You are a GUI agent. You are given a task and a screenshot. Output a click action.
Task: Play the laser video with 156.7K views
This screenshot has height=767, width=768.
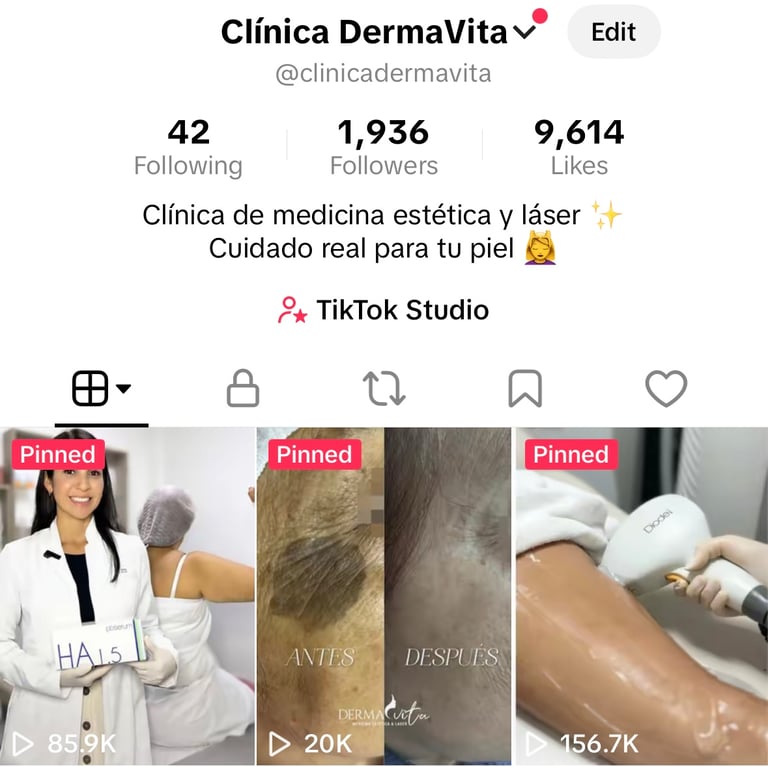[x=641, y=596]
